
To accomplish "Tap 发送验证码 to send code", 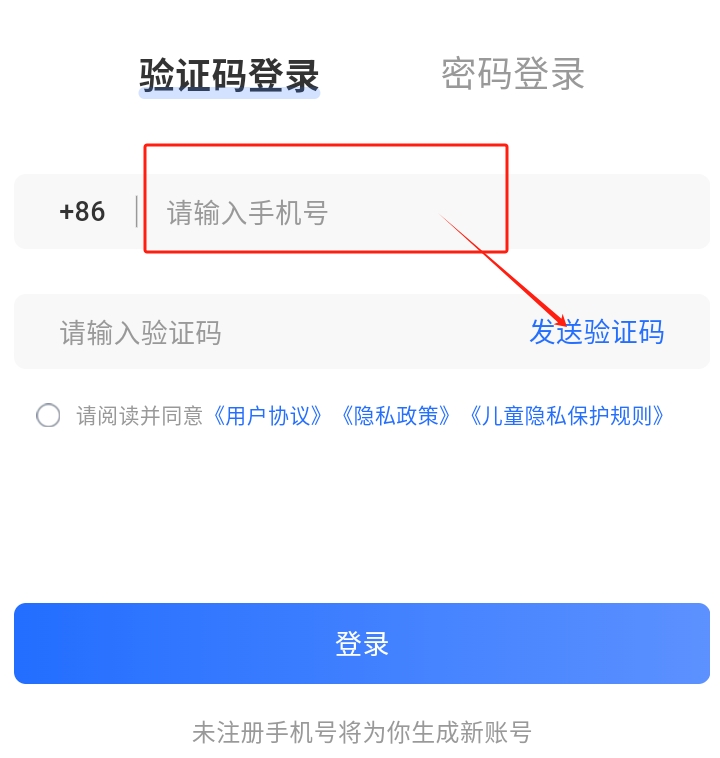I will tap(596, 333).
